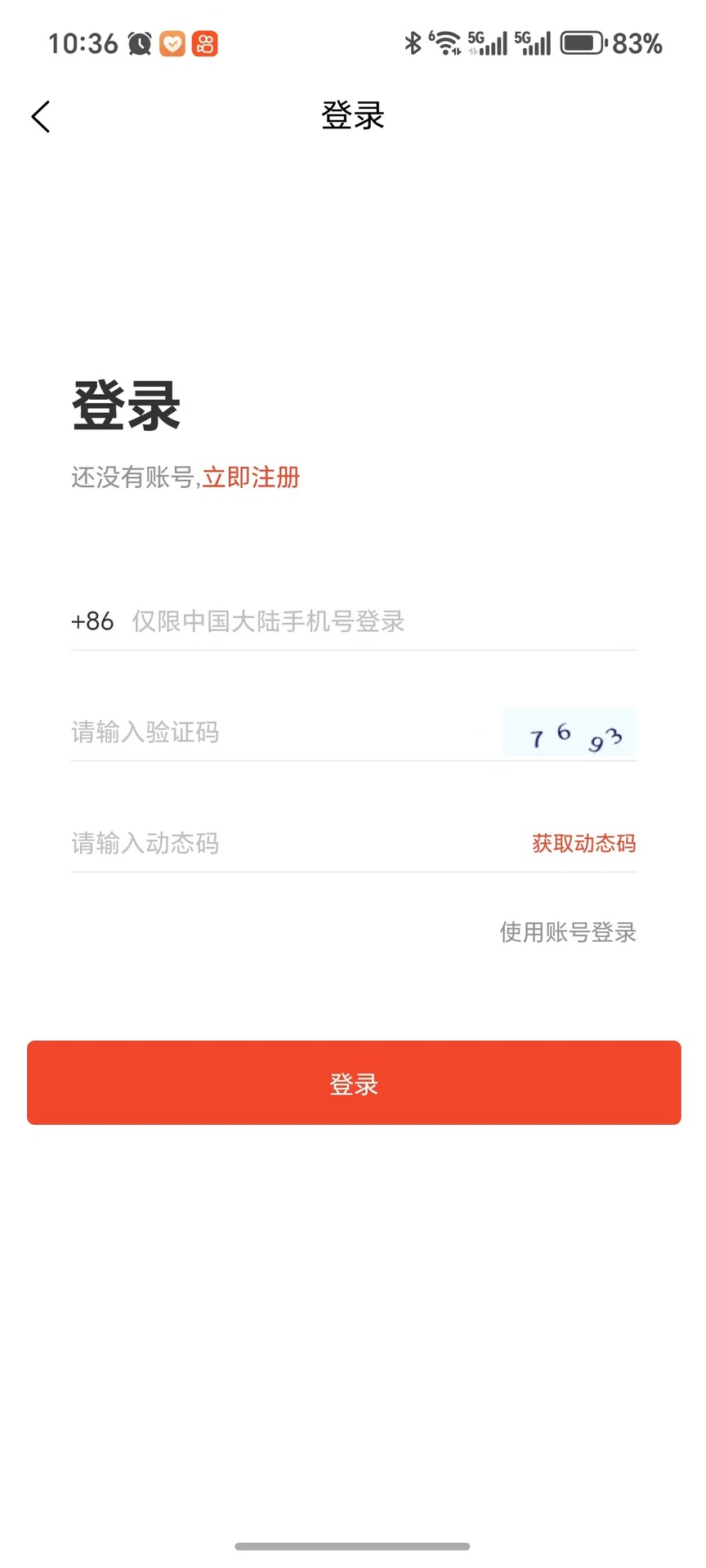Click the Bluetooth icon in status bar

(x=413, y=43)
